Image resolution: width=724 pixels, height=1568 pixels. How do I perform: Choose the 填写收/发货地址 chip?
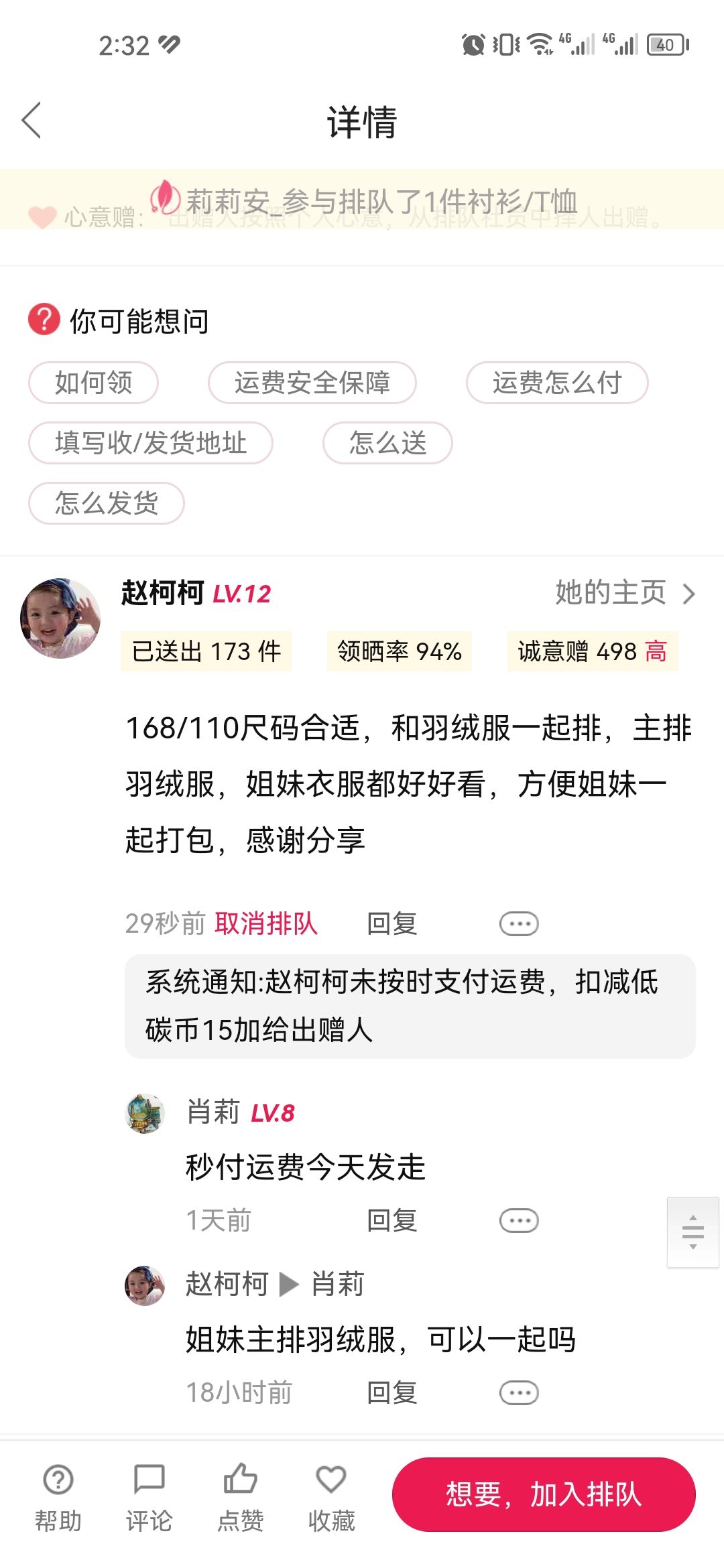click(151, 443)
